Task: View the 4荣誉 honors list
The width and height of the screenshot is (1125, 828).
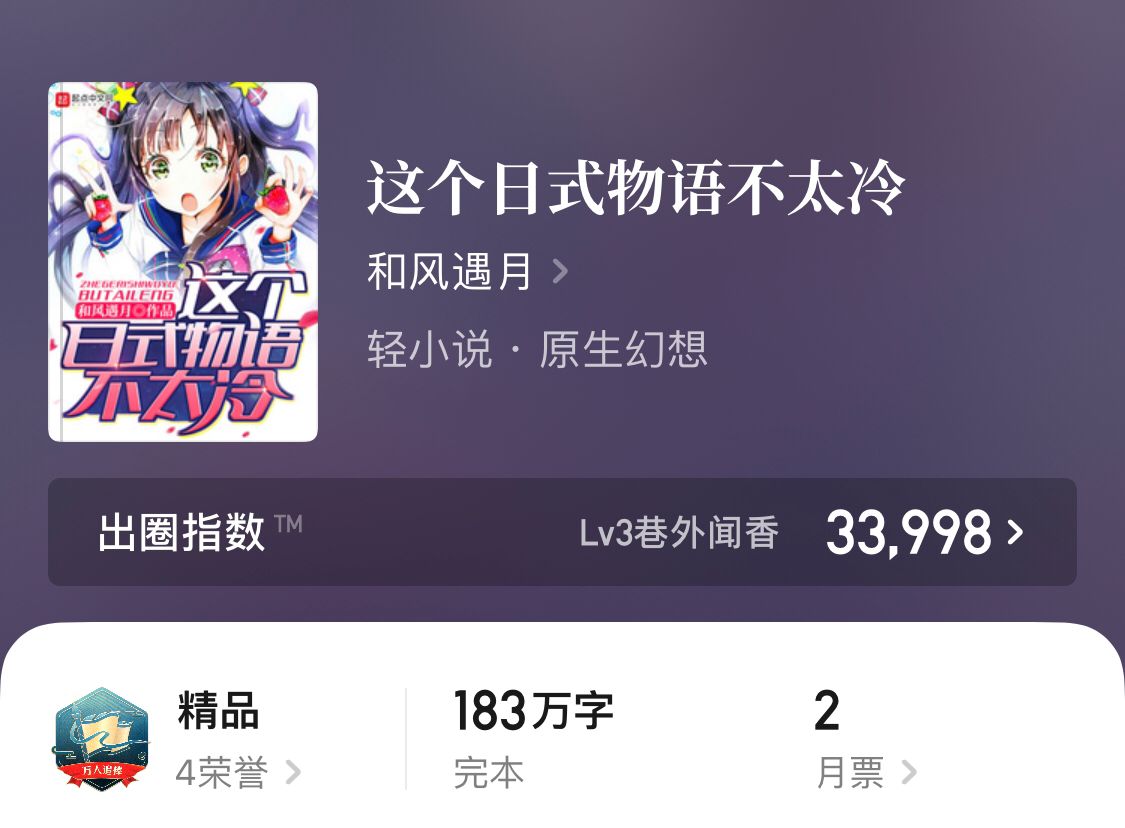Action: point(238,773)
